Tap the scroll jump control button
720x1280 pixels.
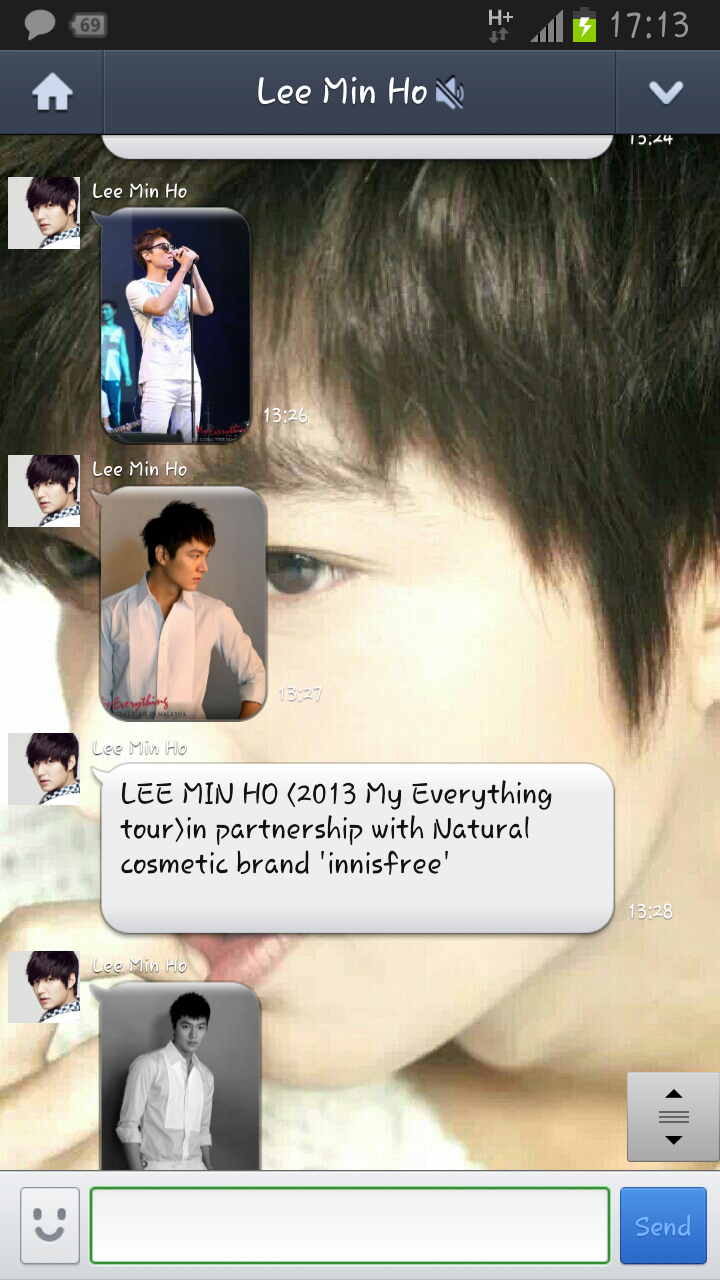[x=673, y=1117]
